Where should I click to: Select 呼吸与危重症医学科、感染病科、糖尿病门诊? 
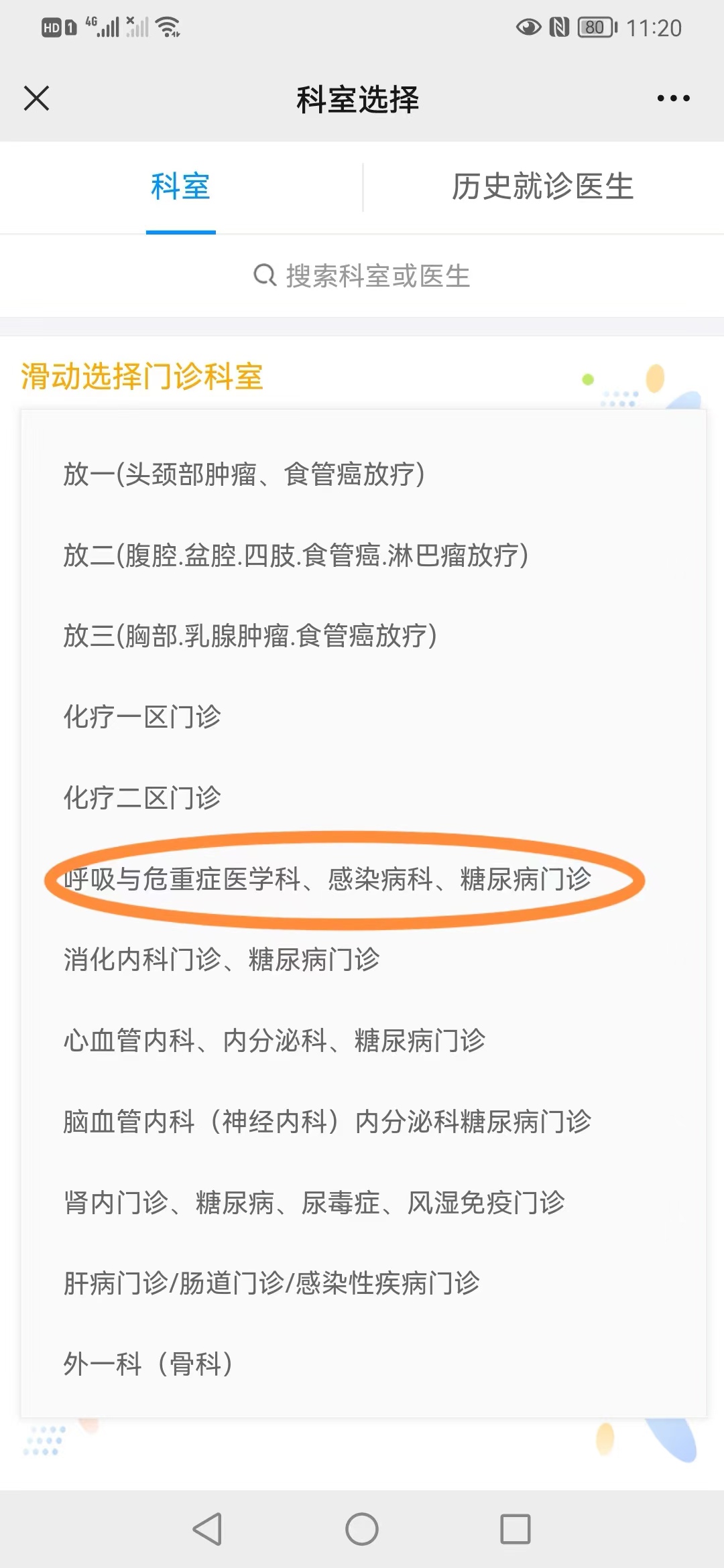327,879
